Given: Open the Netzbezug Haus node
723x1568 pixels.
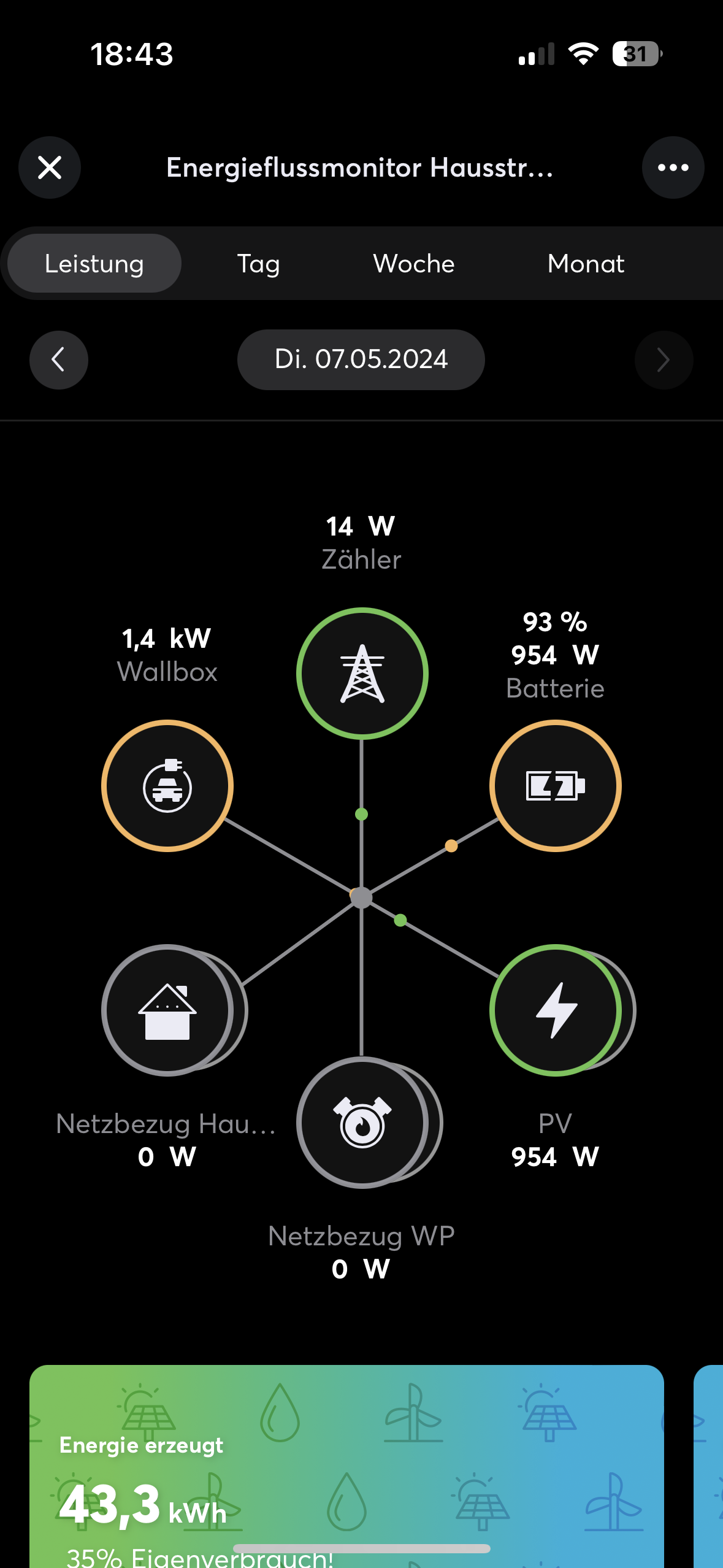Looking at the screenshot, I should click(x=167, y=1010).
